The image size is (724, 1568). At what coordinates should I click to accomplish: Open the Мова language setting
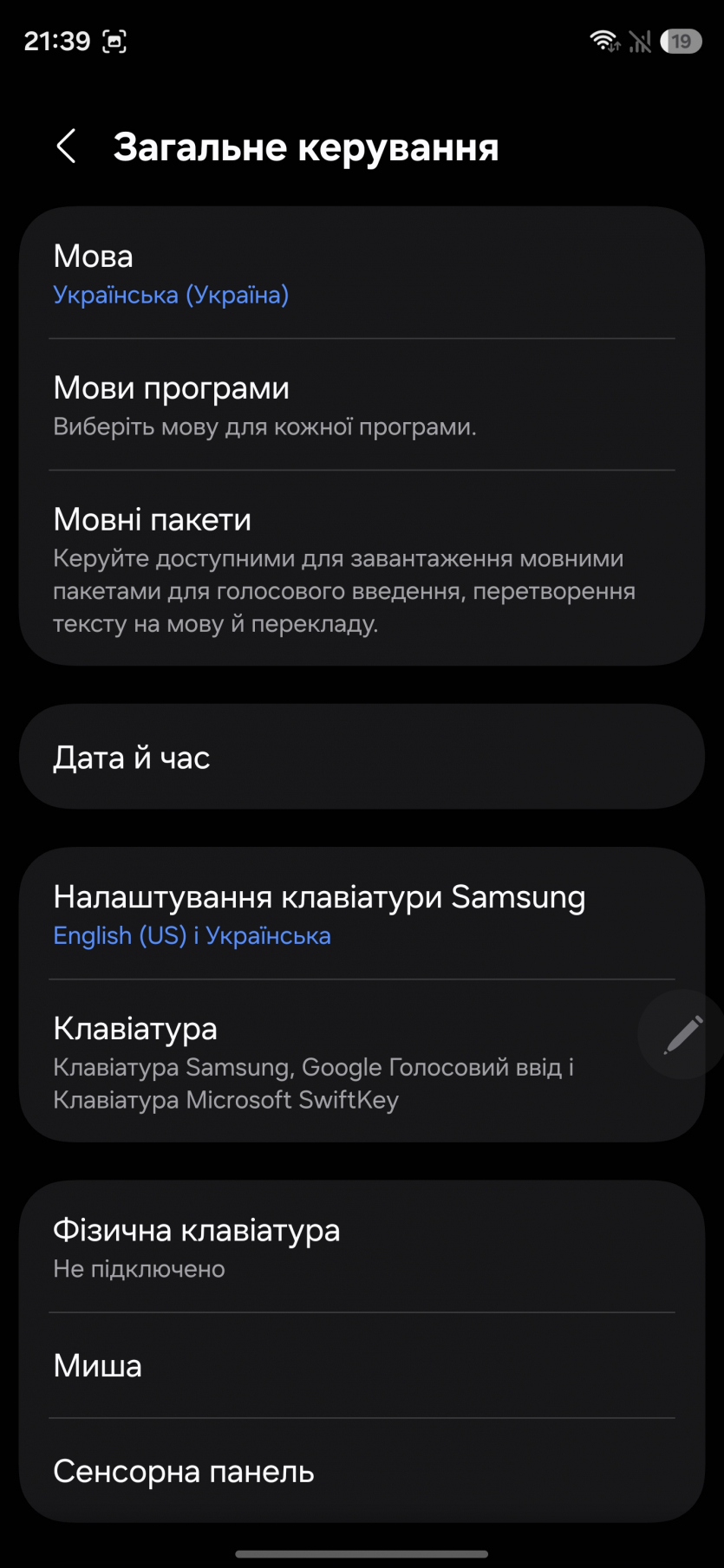pos(361,274)
